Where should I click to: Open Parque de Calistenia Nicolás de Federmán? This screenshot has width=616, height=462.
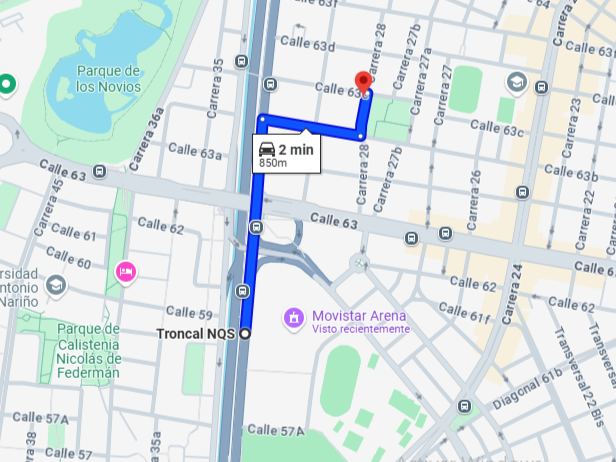(88, 350)
